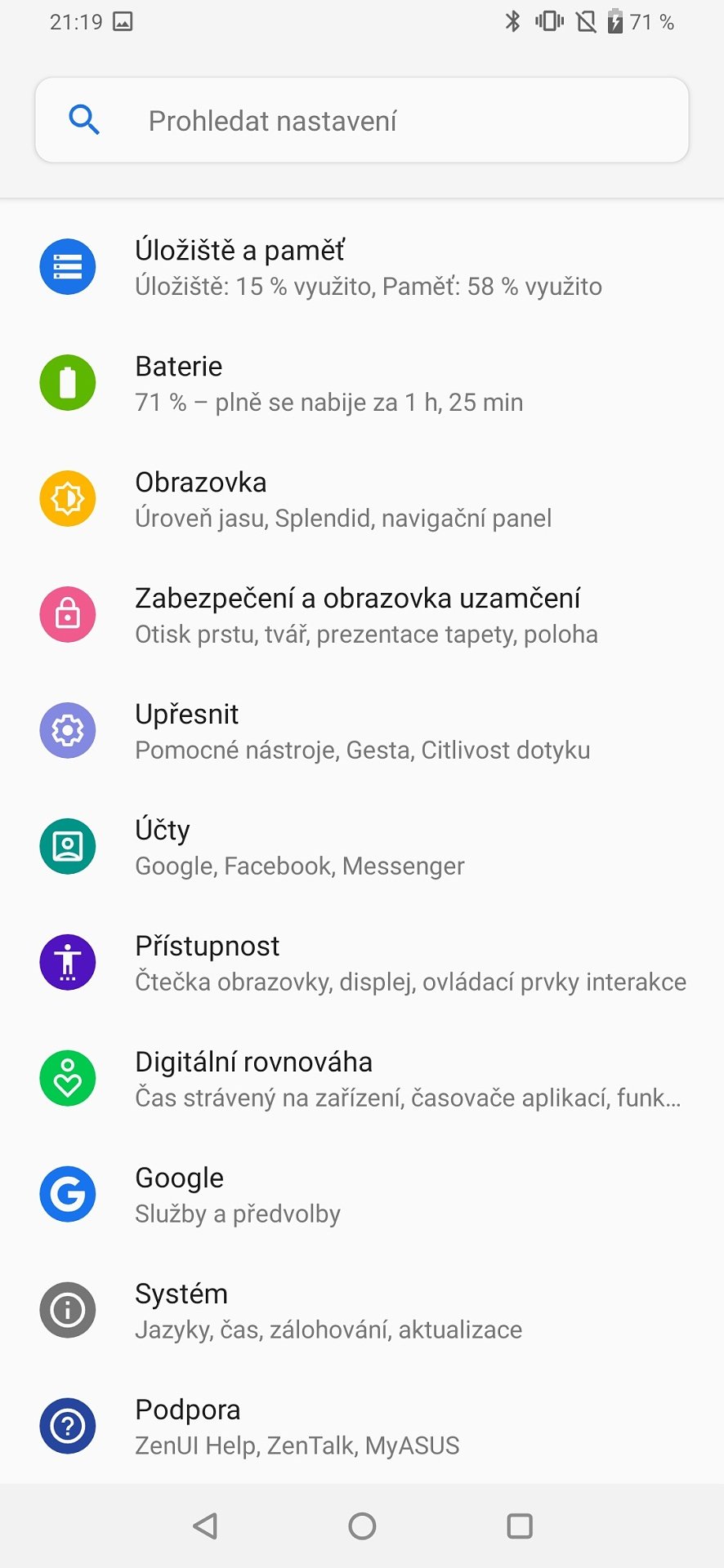The height and width of the screenshot is (1568, 724).
Task: Open Úložiště a paměť settings
Action: coord(362,267)
